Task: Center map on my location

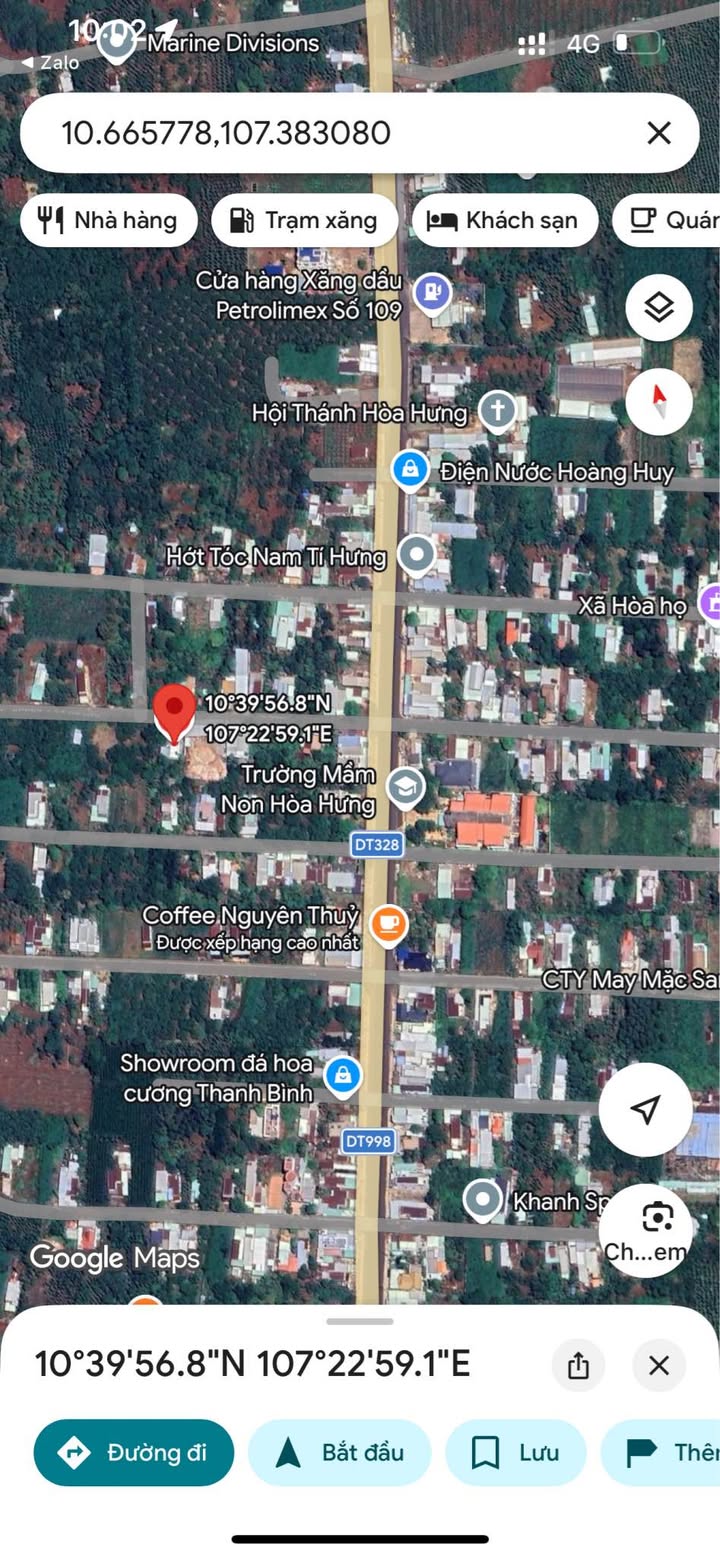Action: [646, 1109]
